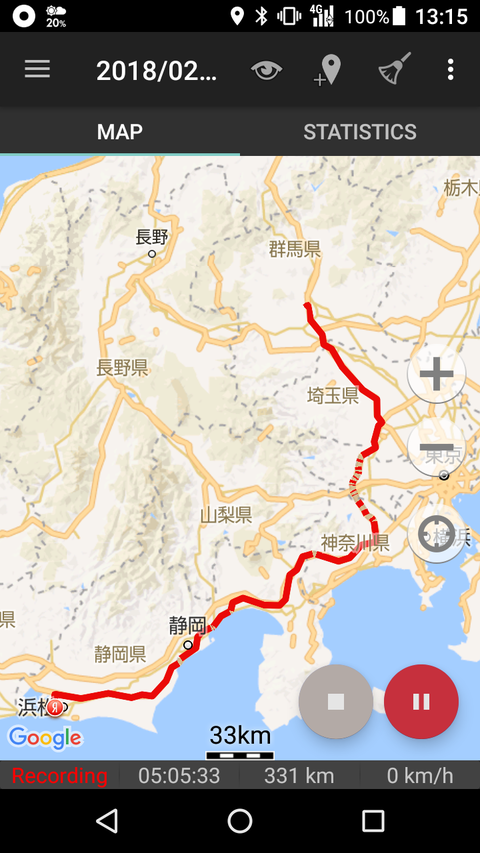Go back using system back button

tap(107, 820)
